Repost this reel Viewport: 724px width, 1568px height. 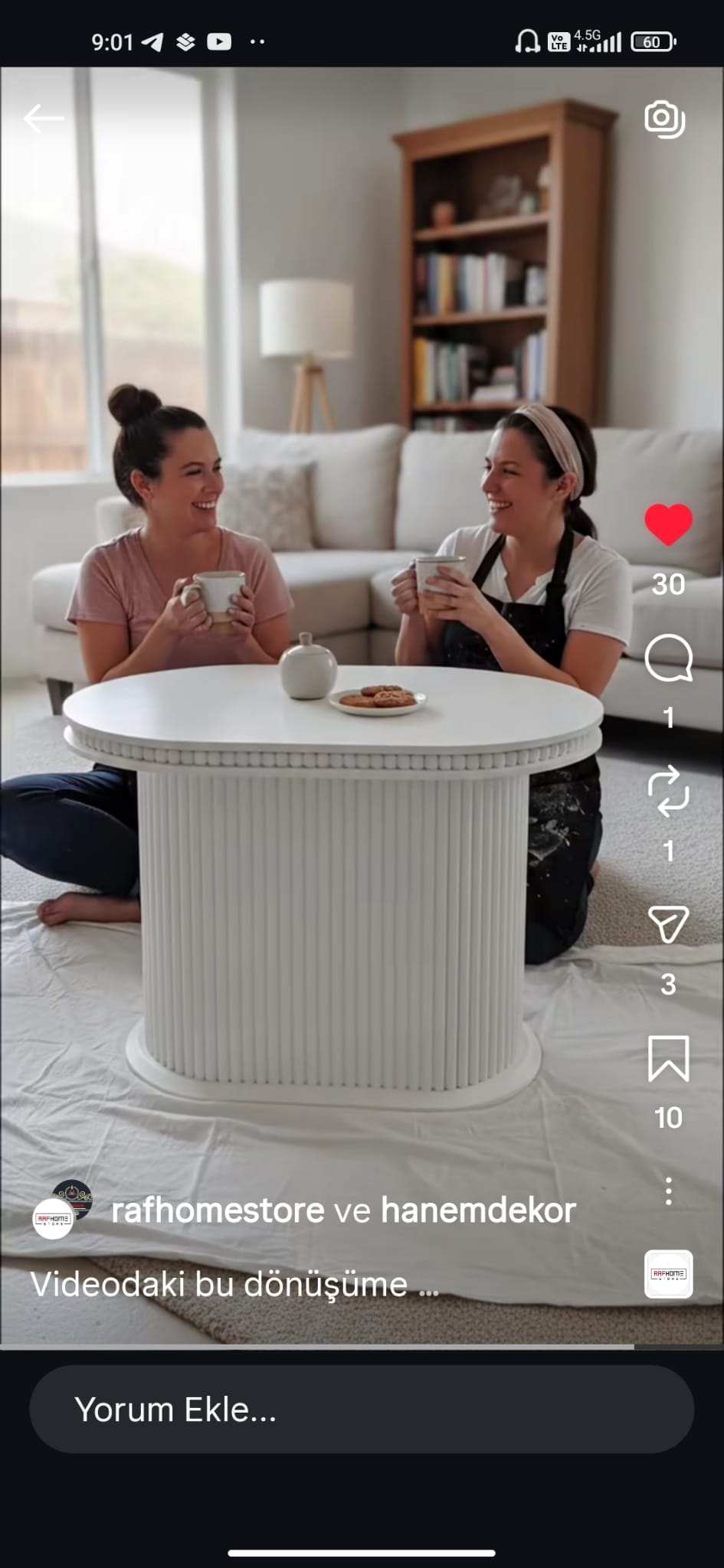tap(668, 792)
